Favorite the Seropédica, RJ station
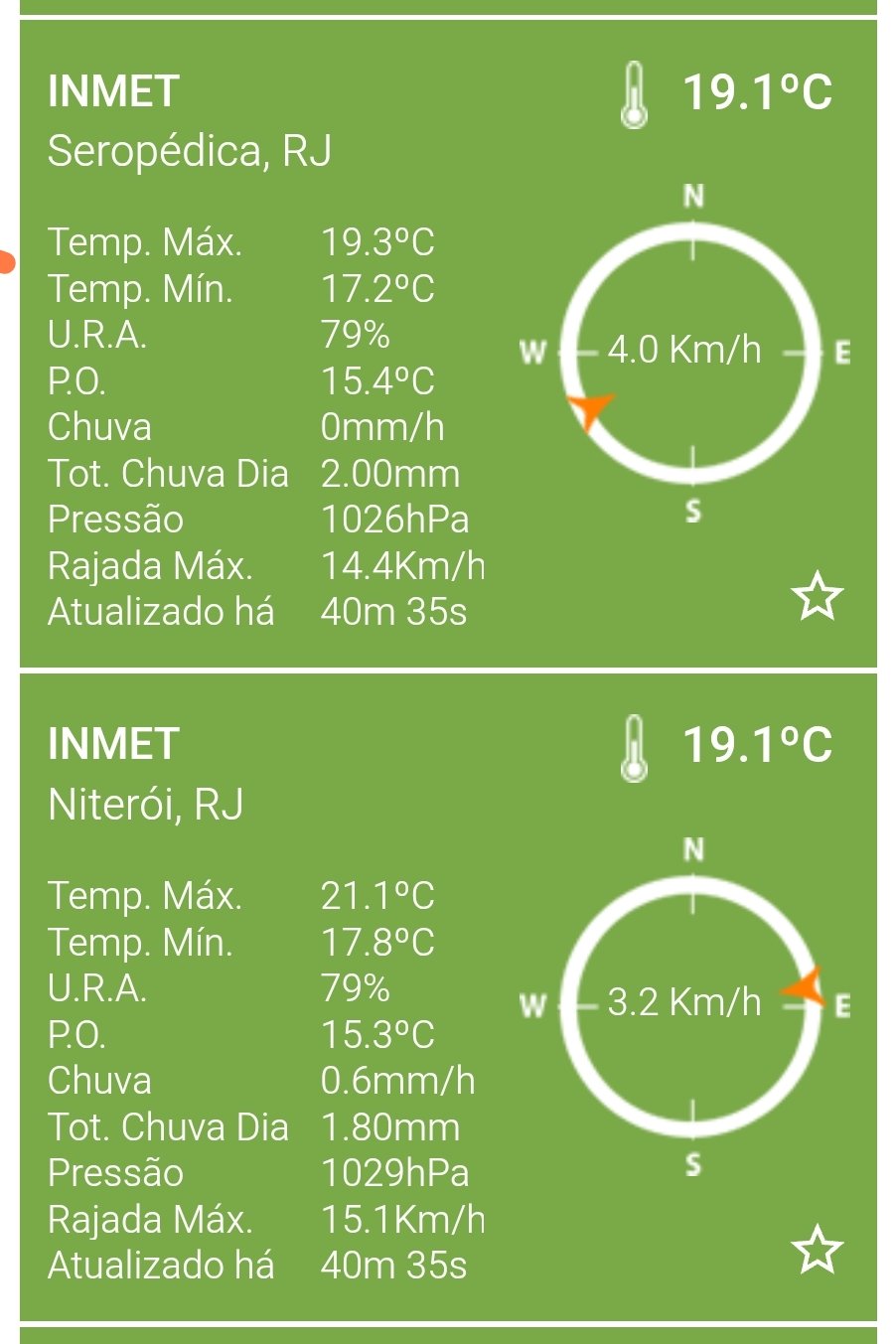 point(817,596)
